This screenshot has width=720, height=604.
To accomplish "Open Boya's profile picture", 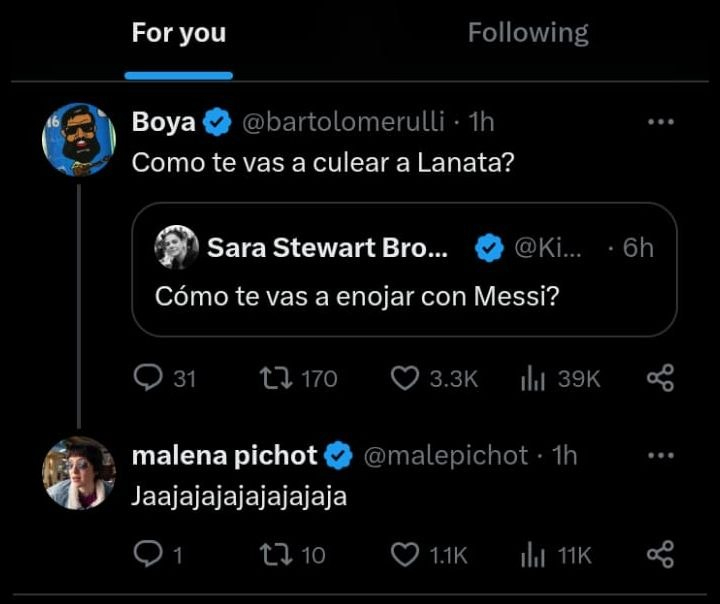I will pyautogui.click(x=79, y=139).
